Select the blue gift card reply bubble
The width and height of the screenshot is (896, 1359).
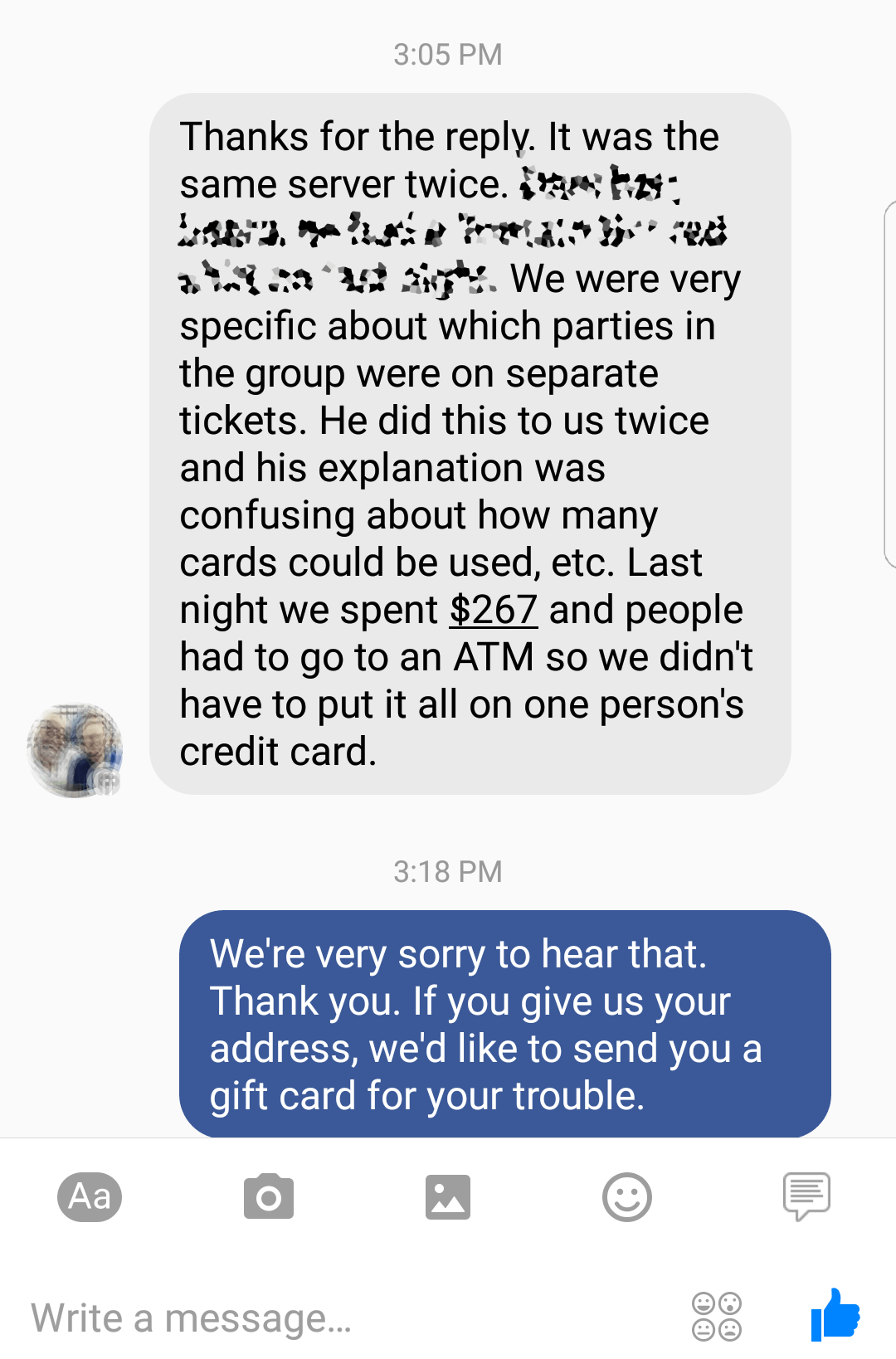click(x=502, y=1025)
